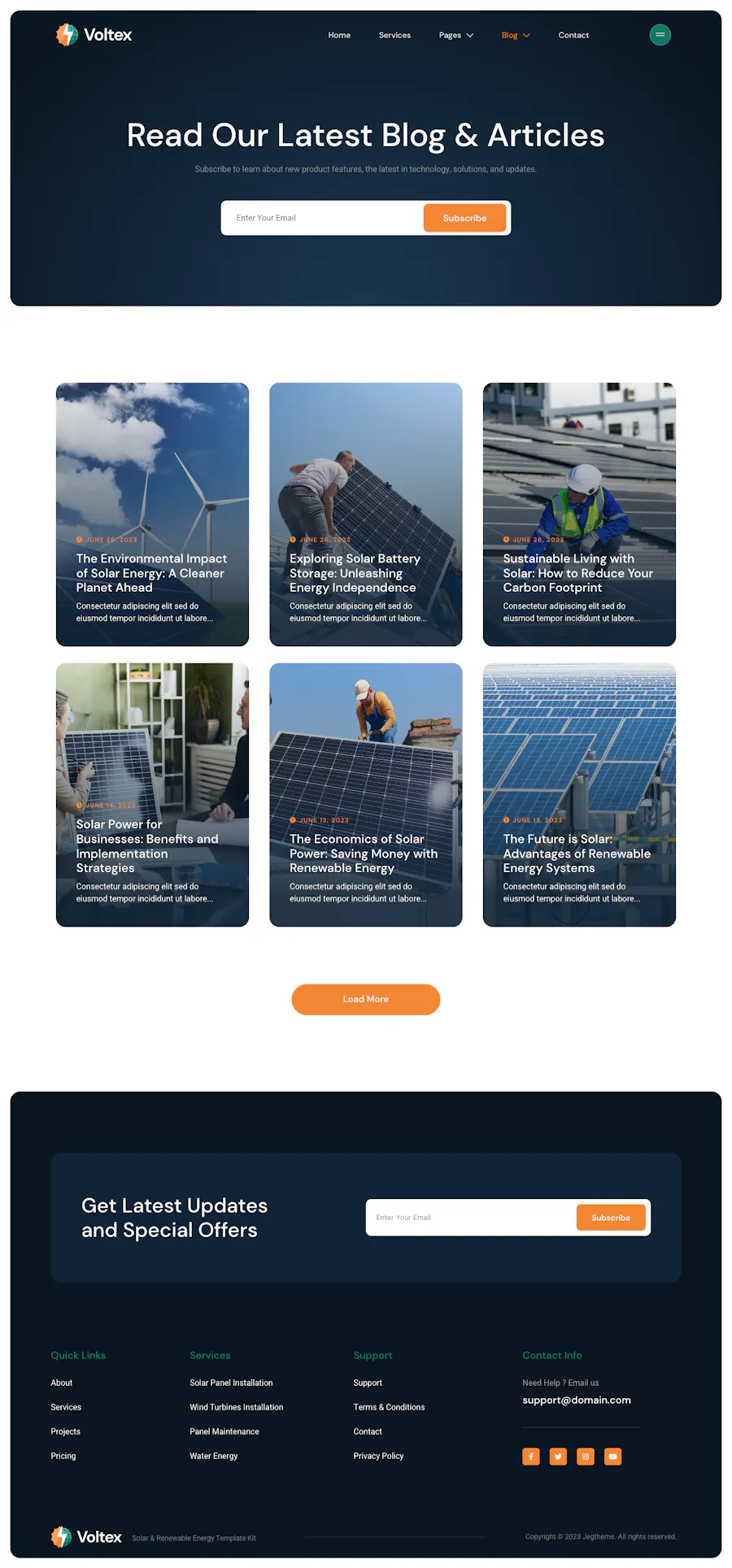Open The Future is Solar article
The image size is (732, 1568).
coord(576,853)
